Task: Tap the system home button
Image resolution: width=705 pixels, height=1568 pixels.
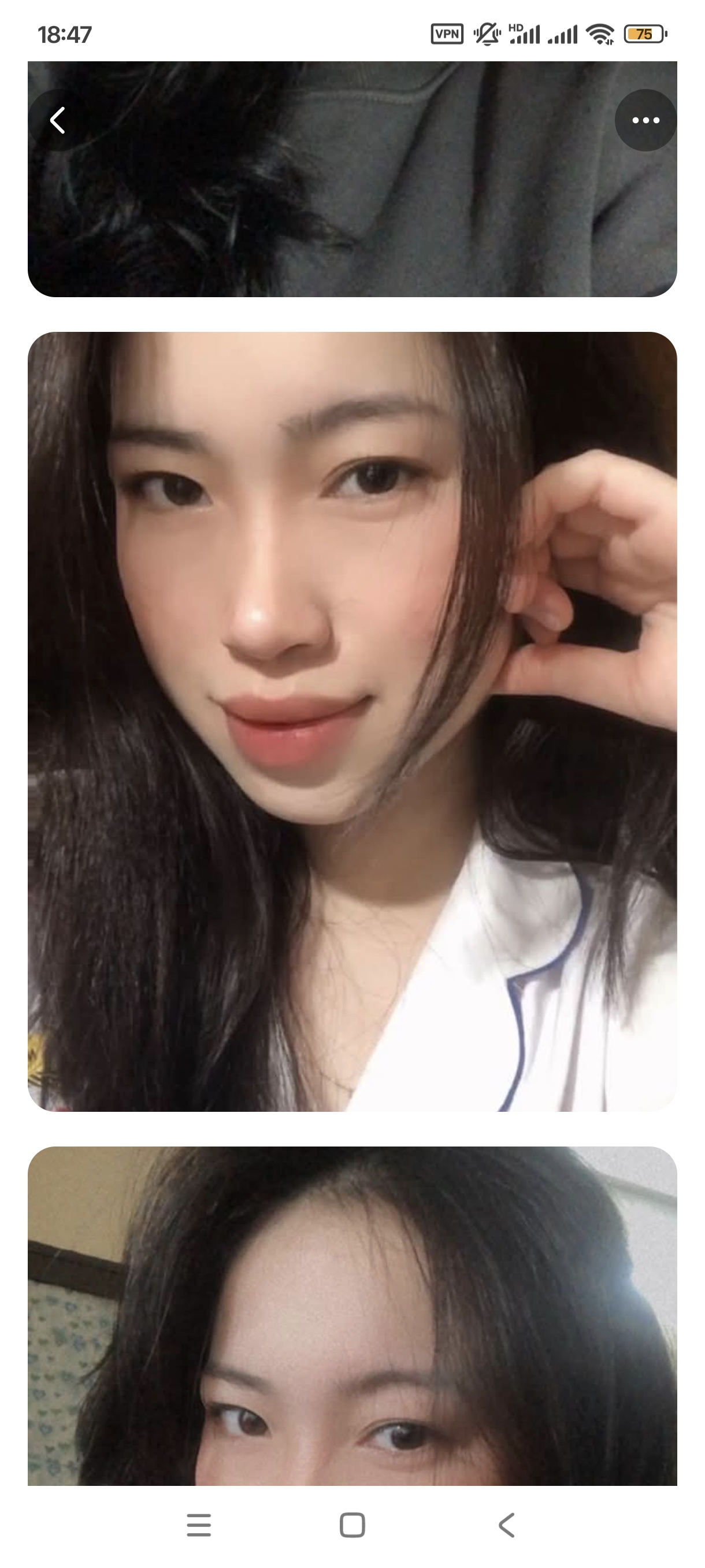Action: click(x=352, y=1525)
